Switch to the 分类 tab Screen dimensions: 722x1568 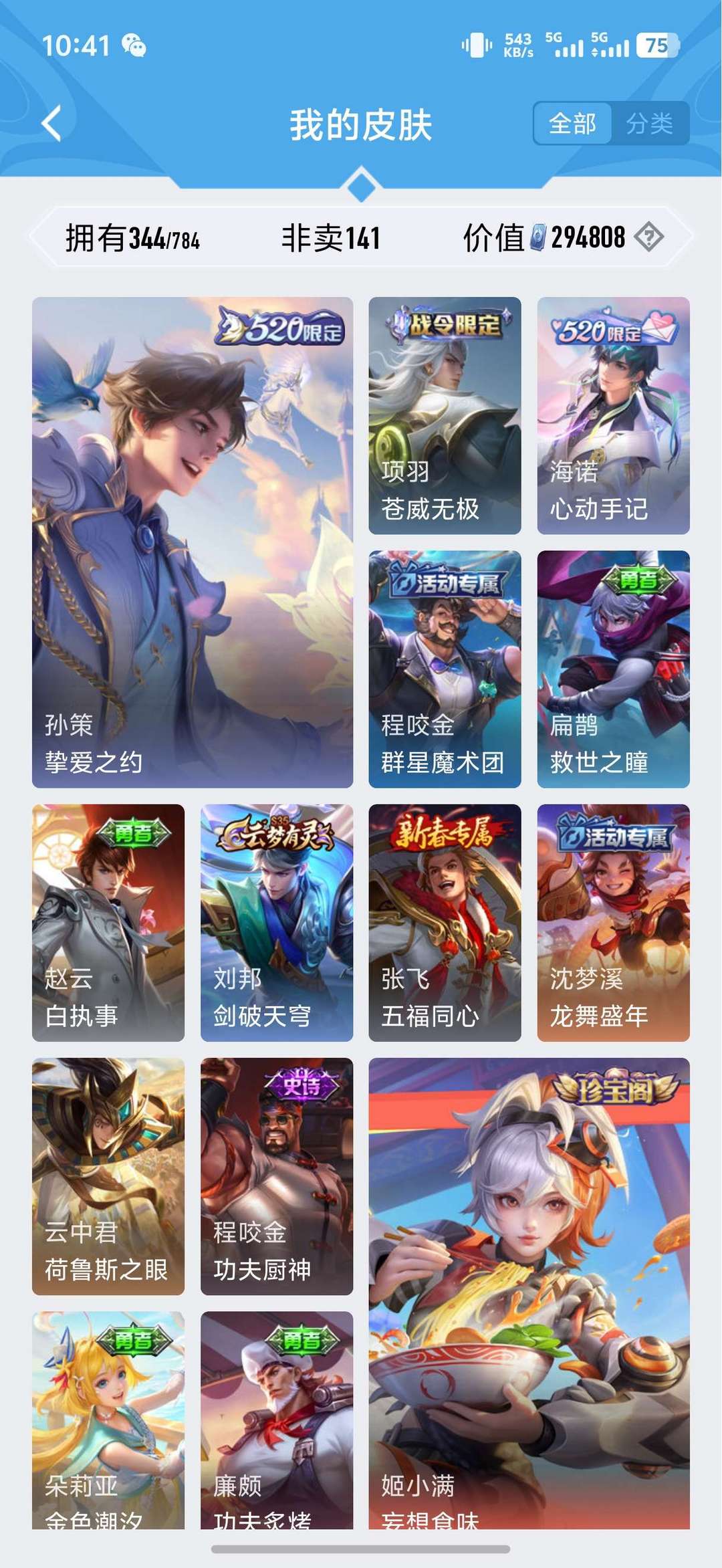pos(649,124)
